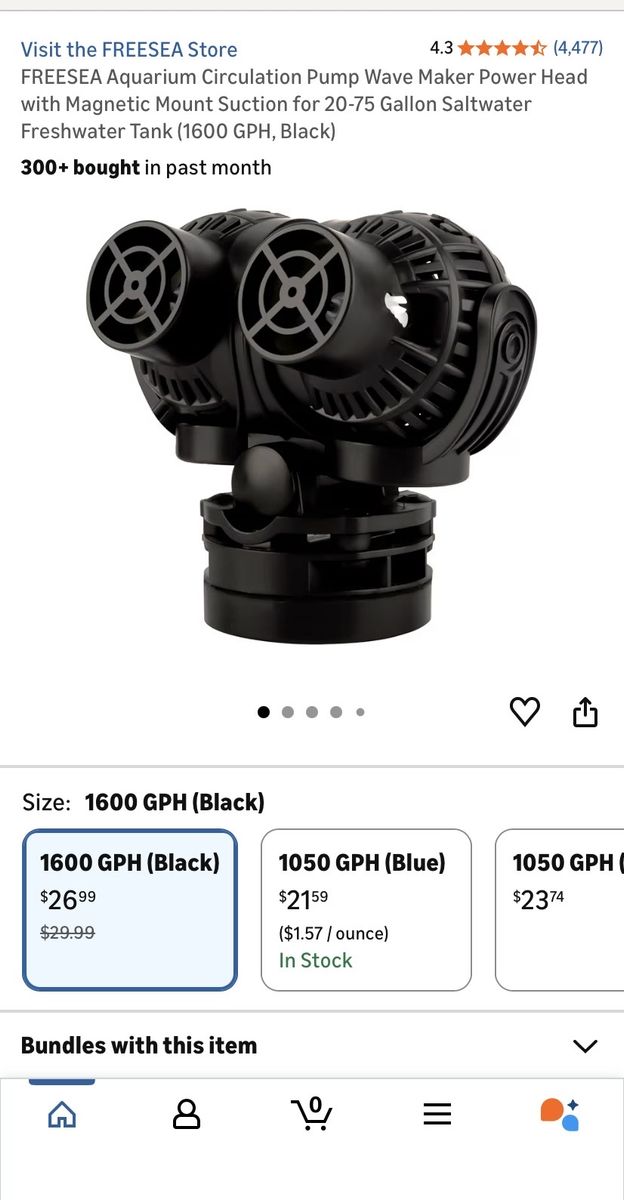Expand Bundles with this item
Viewport: 624px width, 1200px height.
[x=584, y=1046]
